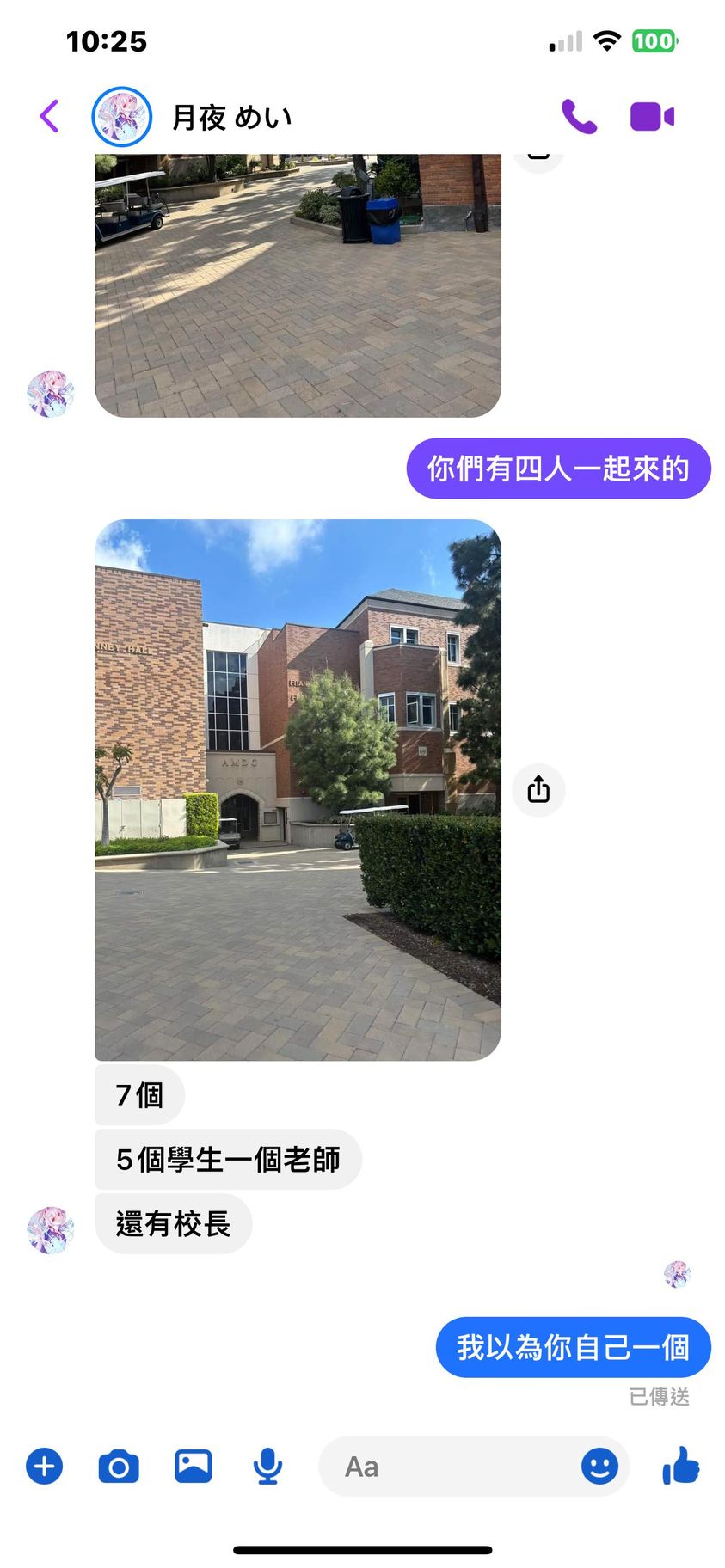Go back to the chat list
The height and width of the screenshot is (1568, 725).
(x=50, y=116)
